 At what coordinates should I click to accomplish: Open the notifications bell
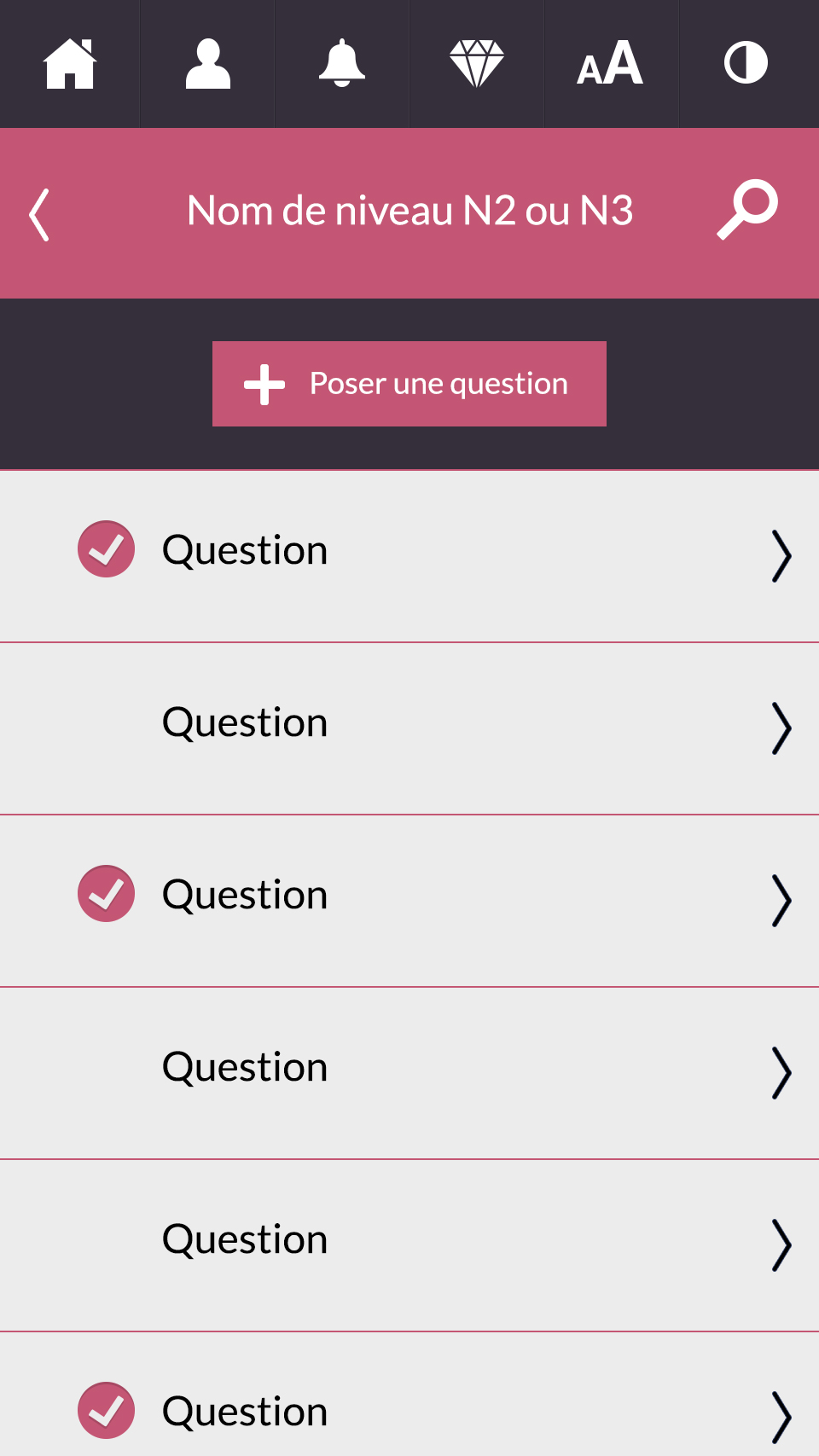[342, 63]
